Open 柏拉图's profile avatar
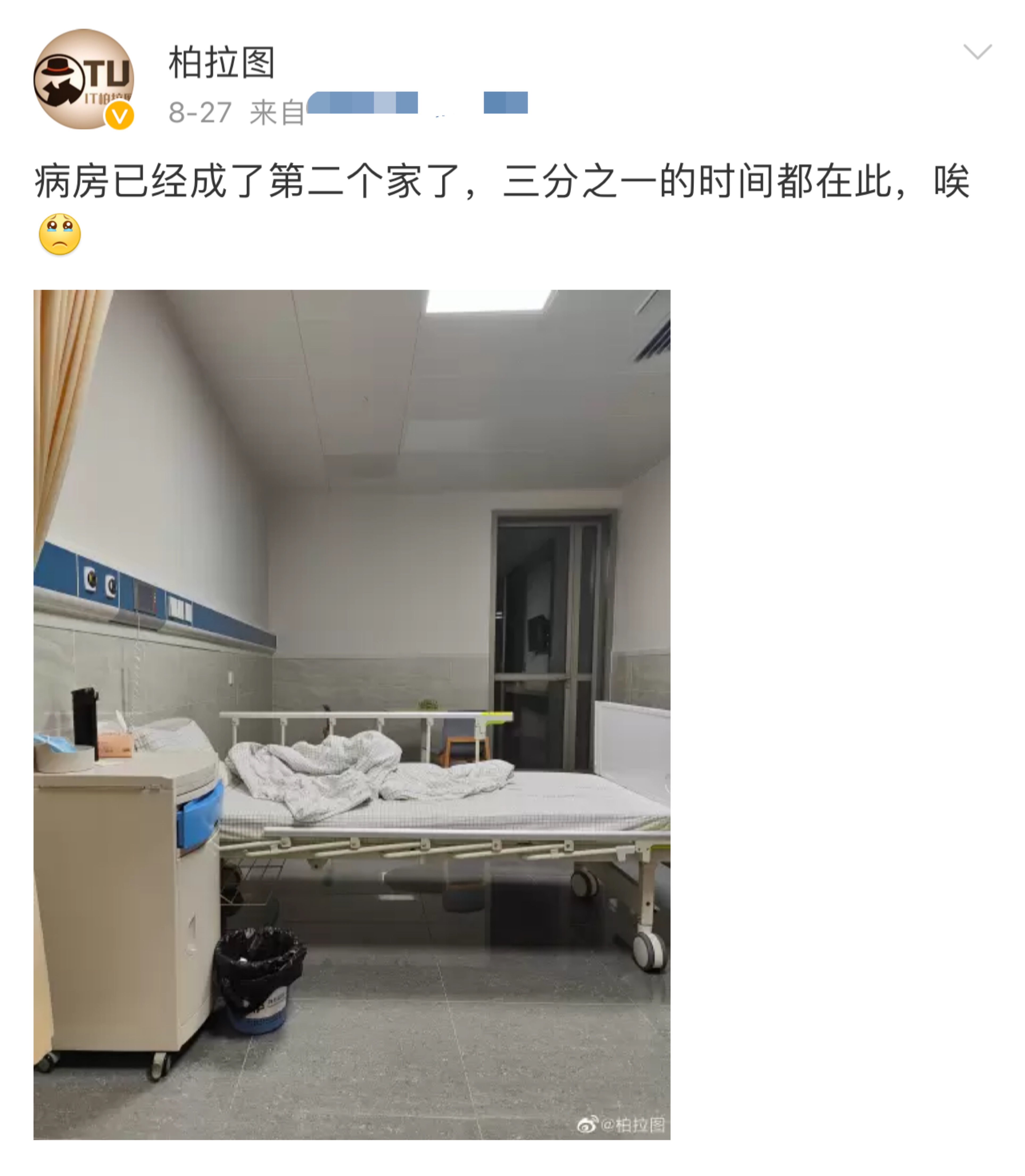Image resolution: width=1025 pixels, height=1176 pixels. point(84,79)
